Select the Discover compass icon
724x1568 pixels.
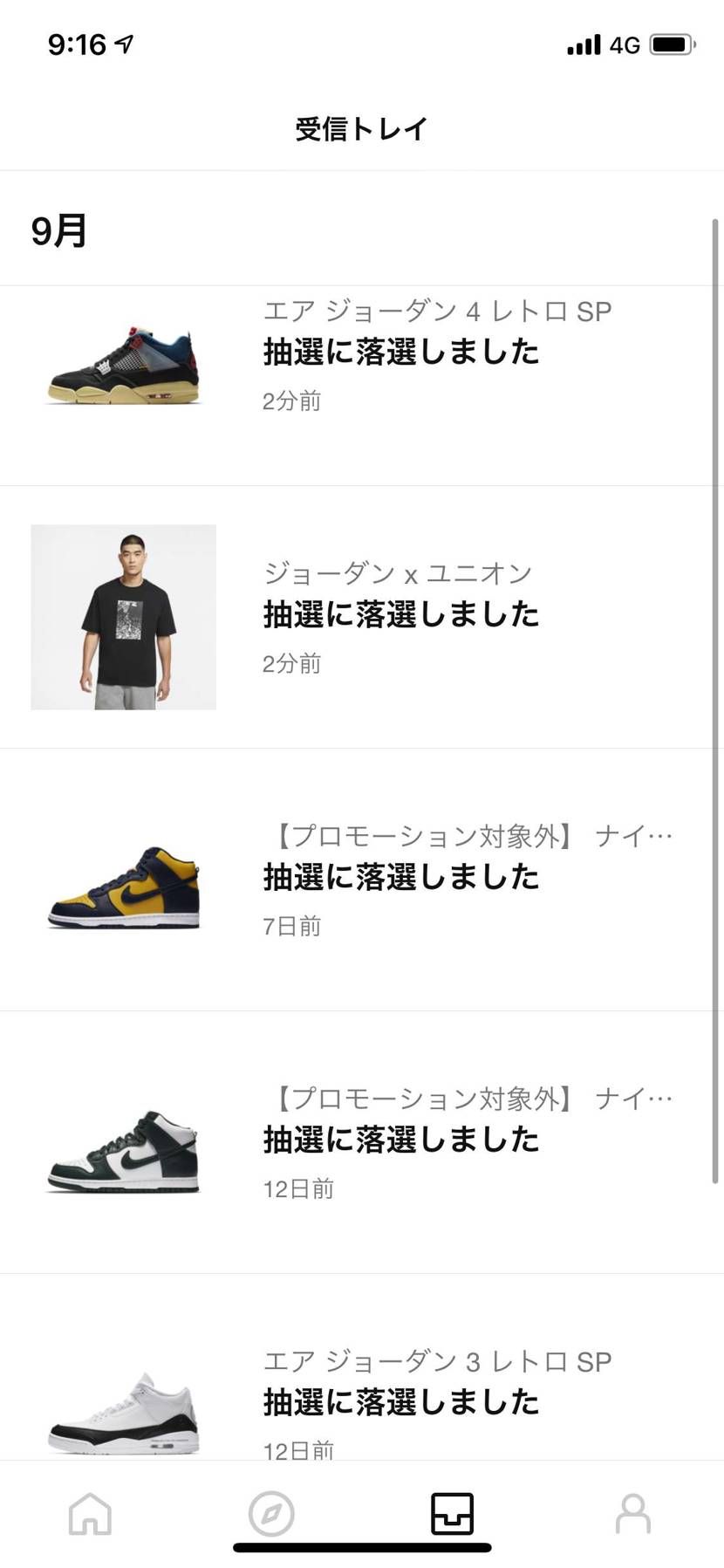(270, 1514)
